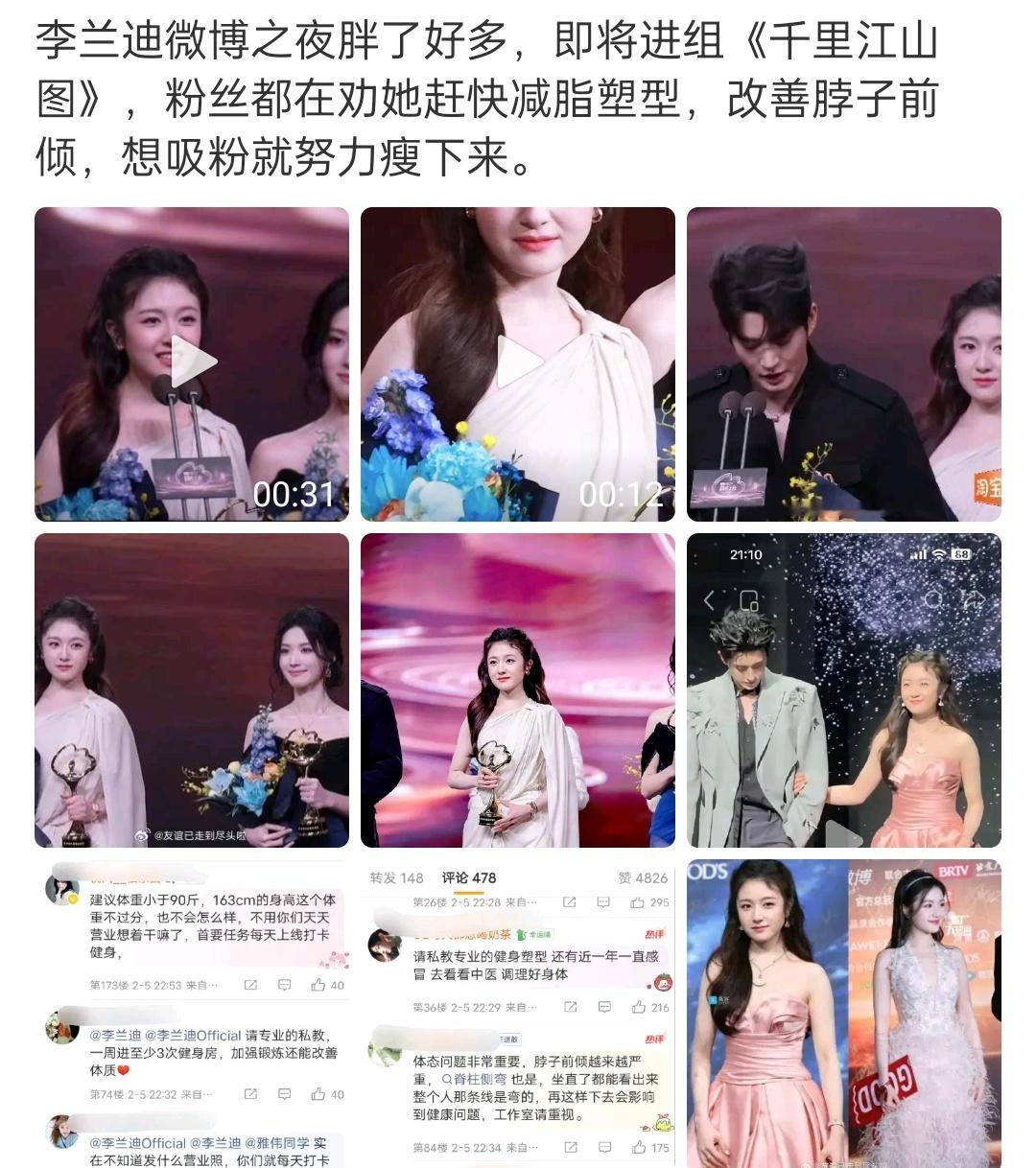Click the forward icon under 第84楼 comment
This screenshot has width=1036, height=1168.
571,1146
